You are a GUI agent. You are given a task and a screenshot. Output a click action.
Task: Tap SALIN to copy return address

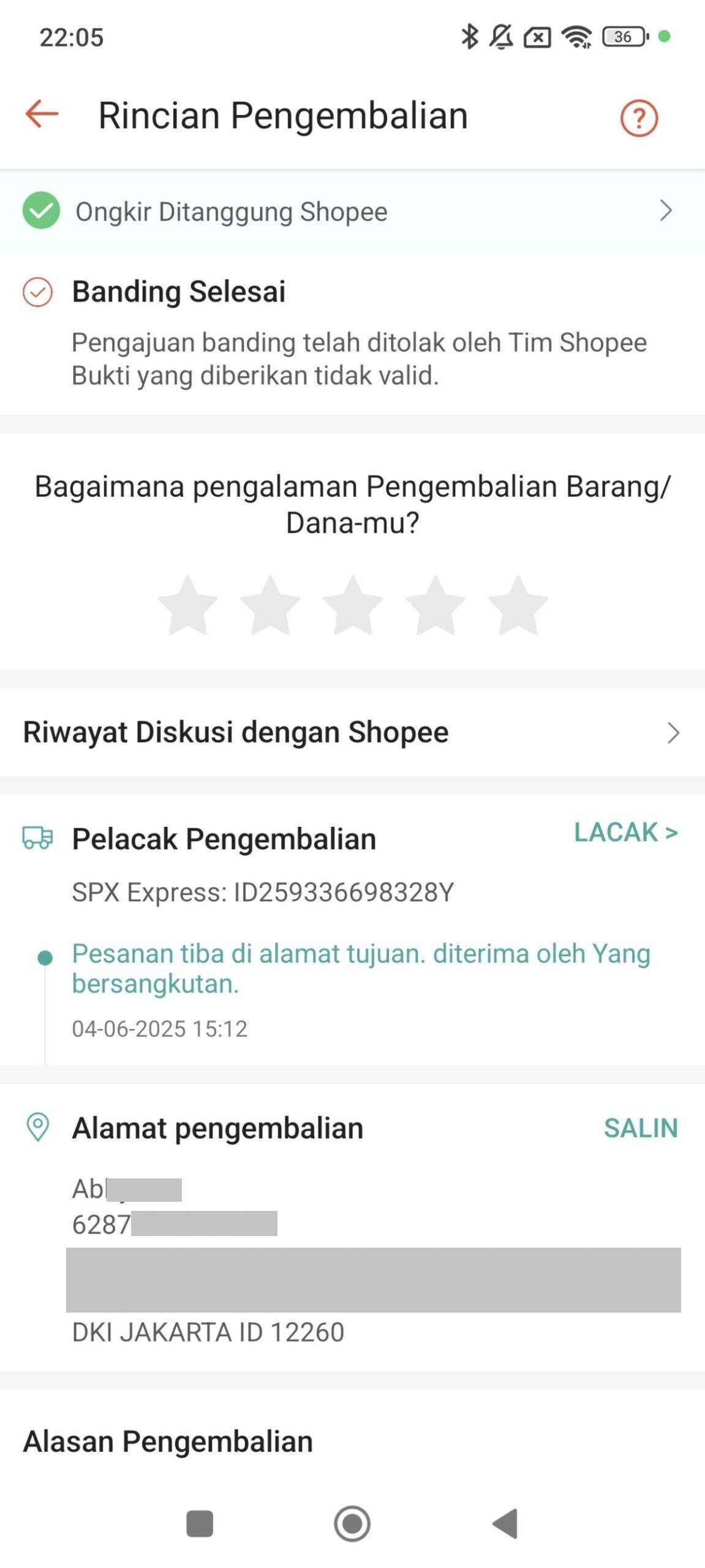pyautogui.click(x=641, y=1128)
